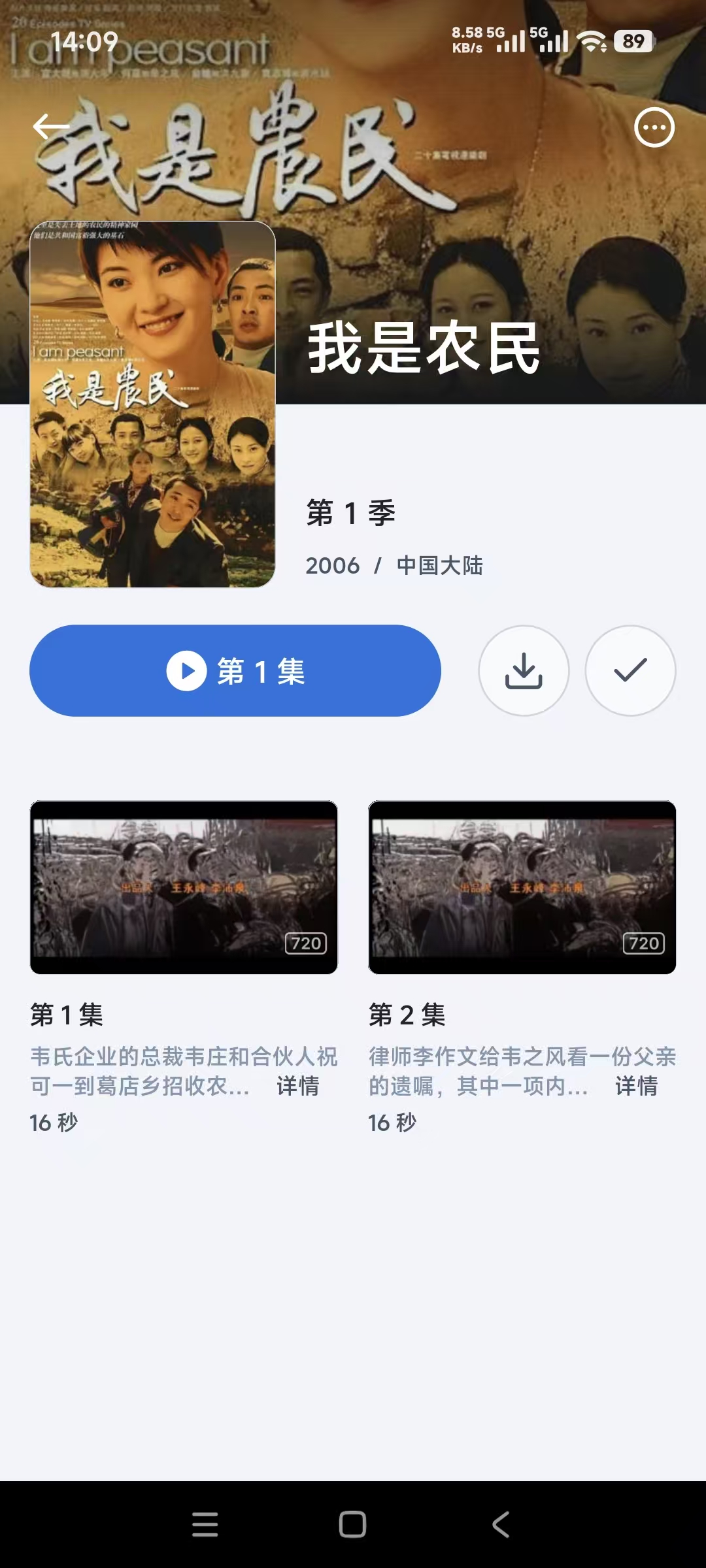Screen dimensions: 706x1568
Task: Open season selector showing 第 1 季
Action: pos(350,514)
